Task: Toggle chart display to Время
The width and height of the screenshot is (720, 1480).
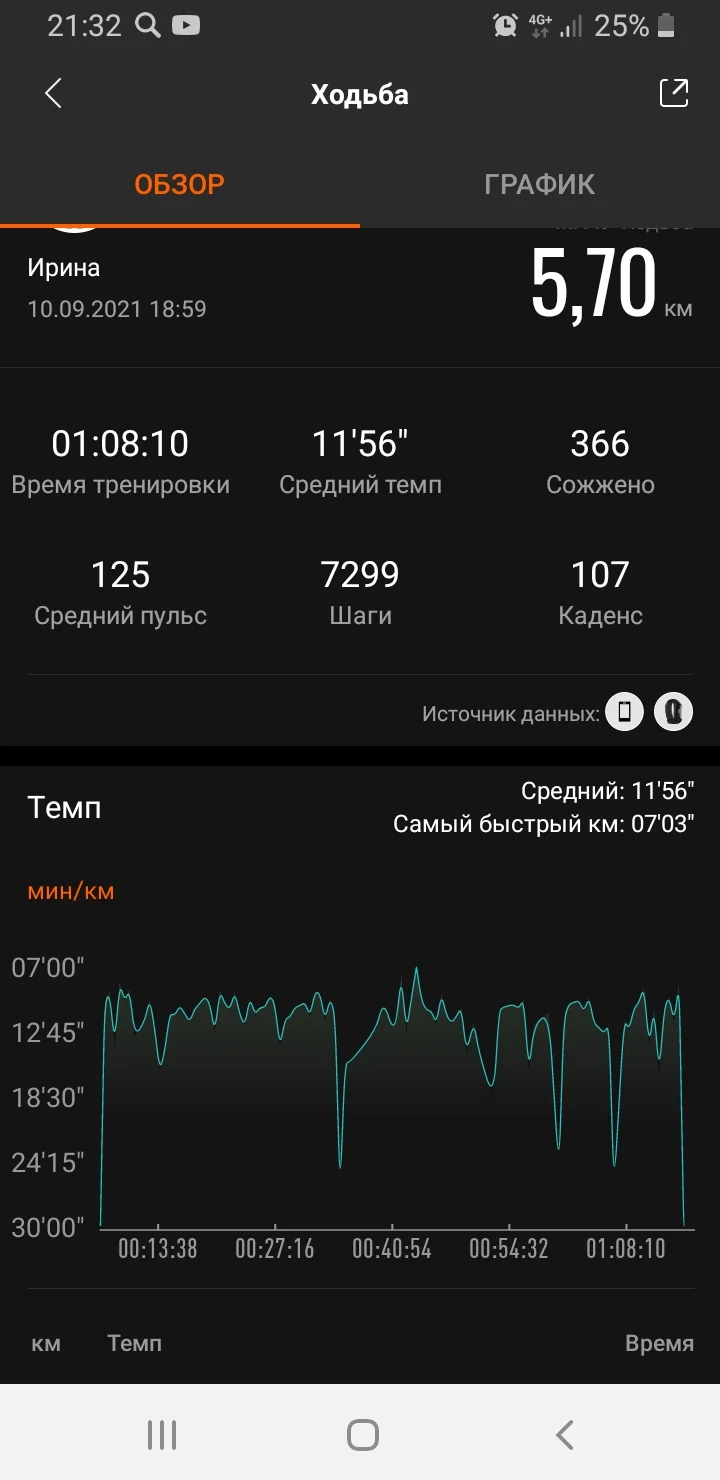Action: click(659, 1344)
